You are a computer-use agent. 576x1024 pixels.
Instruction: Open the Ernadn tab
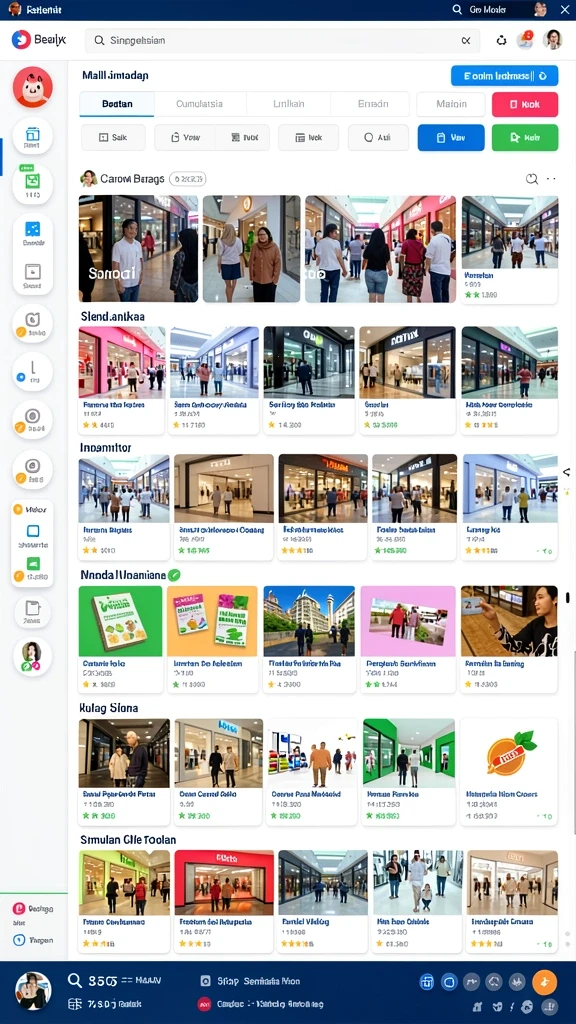[x=373, y=104]
